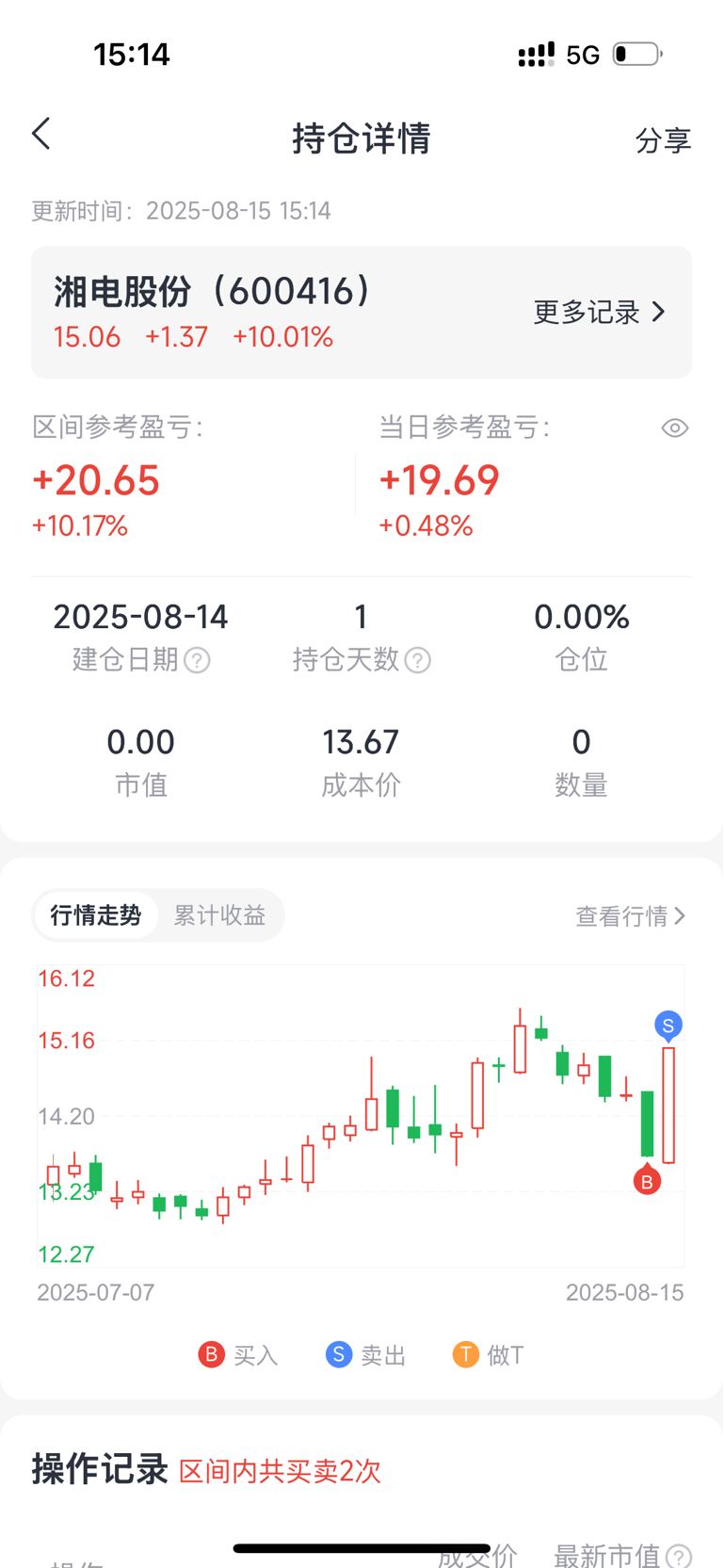
Task: Hide profit figures with the eye icon
Action: click(x=675, y=428)
